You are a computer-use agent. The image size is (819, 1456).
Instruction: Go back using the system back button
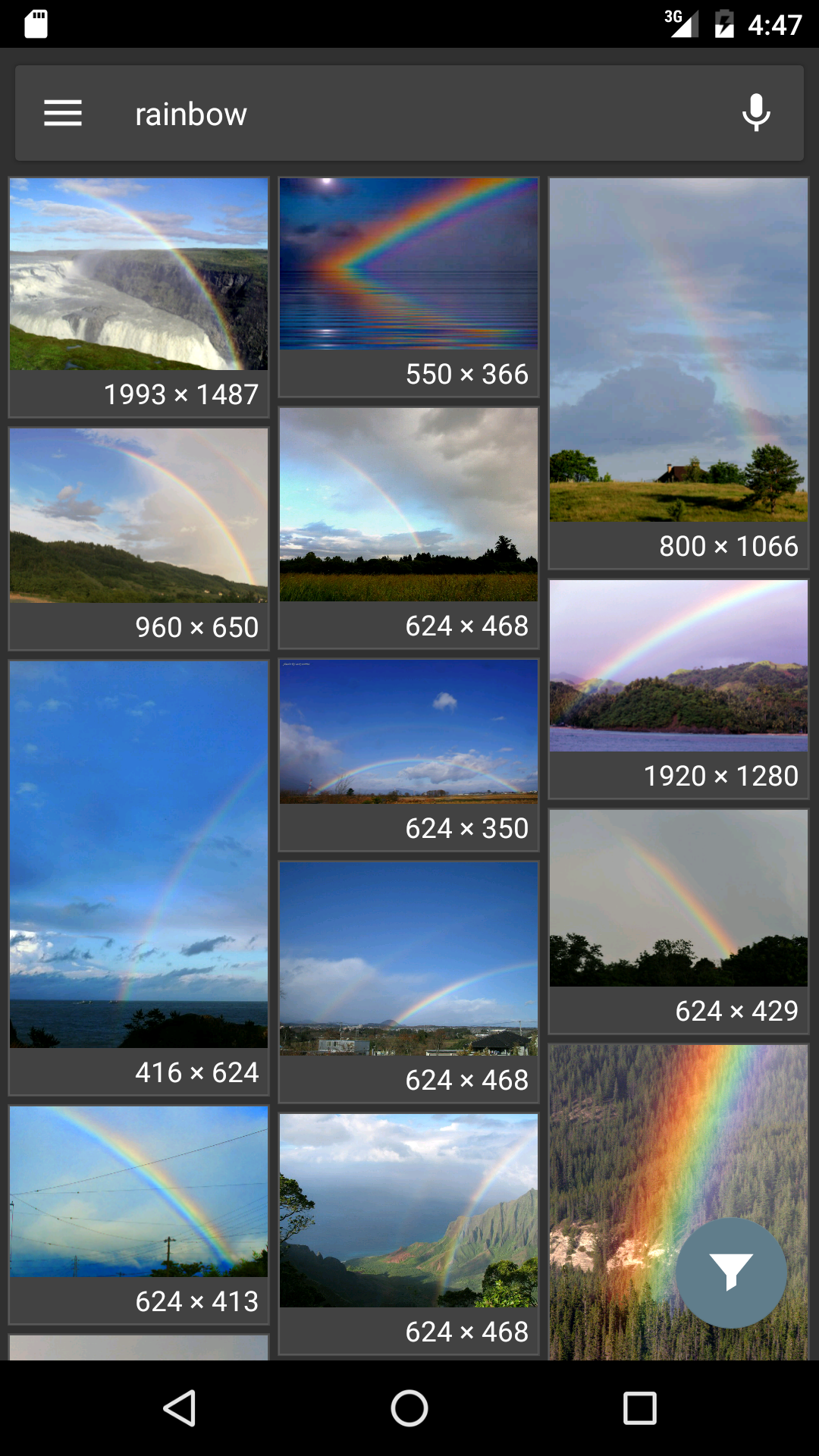(x=180, y=1408)
